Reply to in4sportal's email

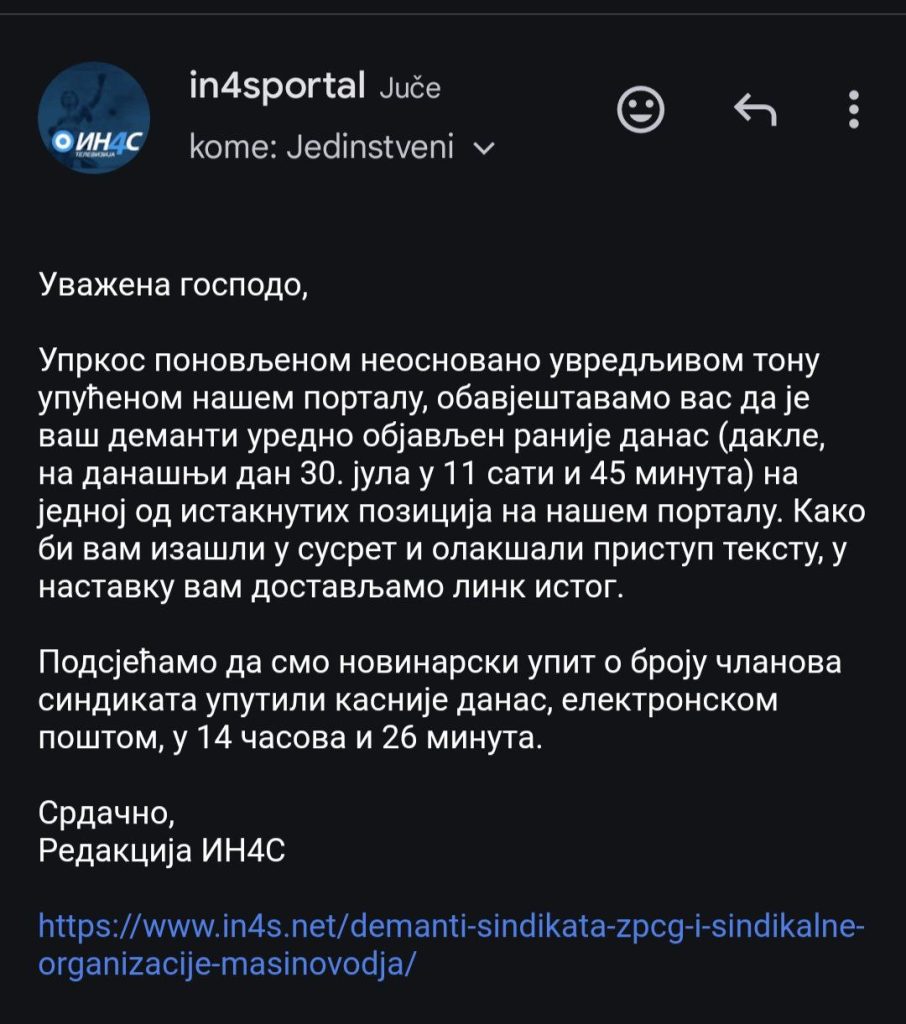755,110
